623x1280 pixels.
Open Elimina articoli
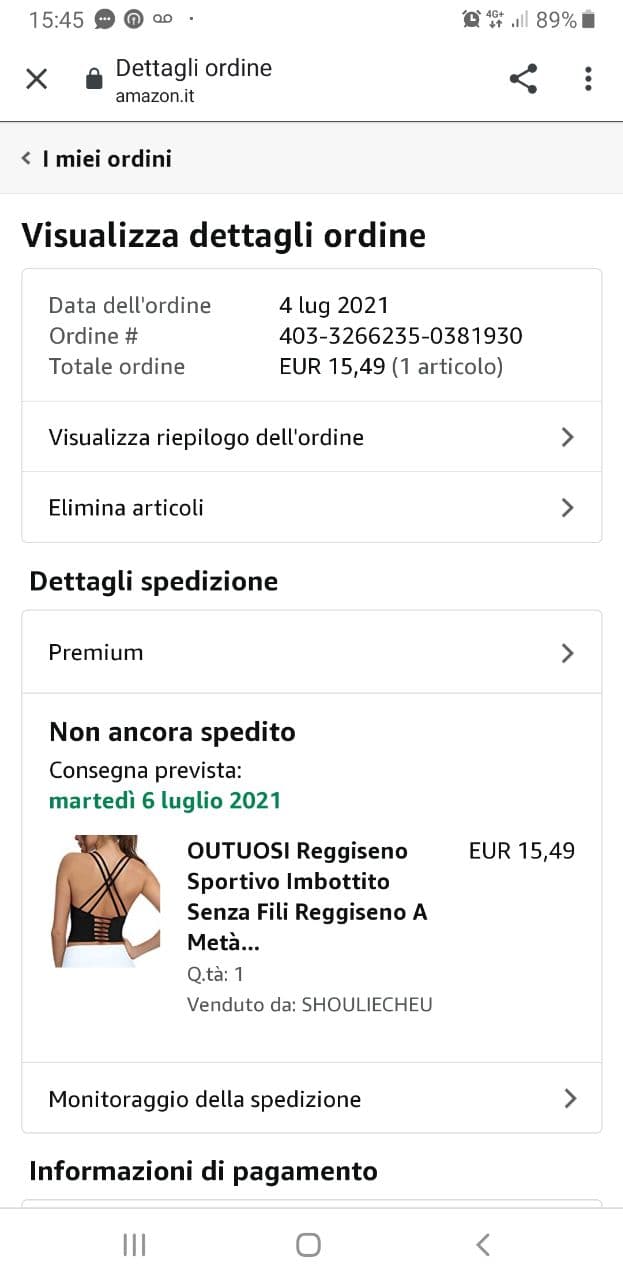[311, 507]
